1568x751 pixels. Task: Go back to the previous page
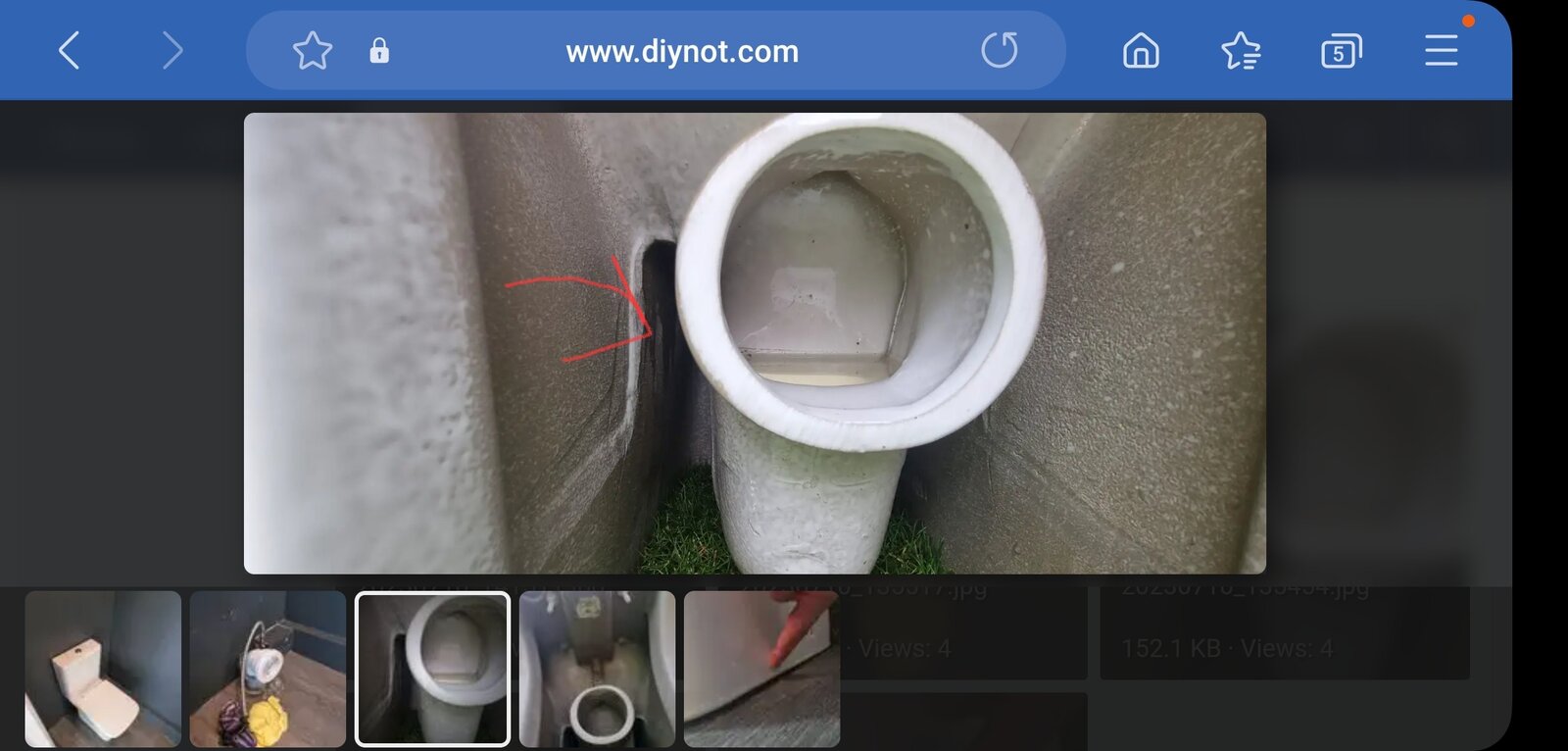(69, 50)
